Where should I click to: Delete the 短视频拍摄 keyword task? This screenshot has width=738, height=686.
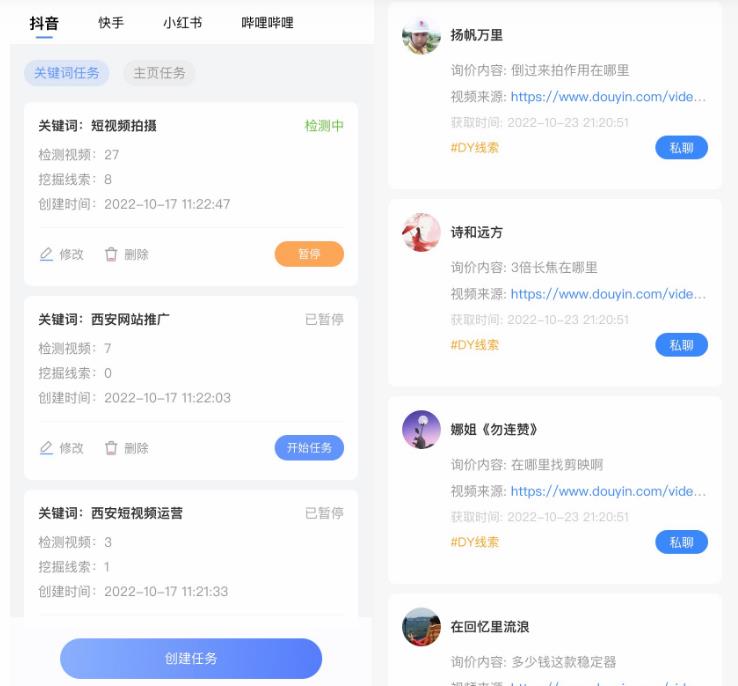coord(127,254)
